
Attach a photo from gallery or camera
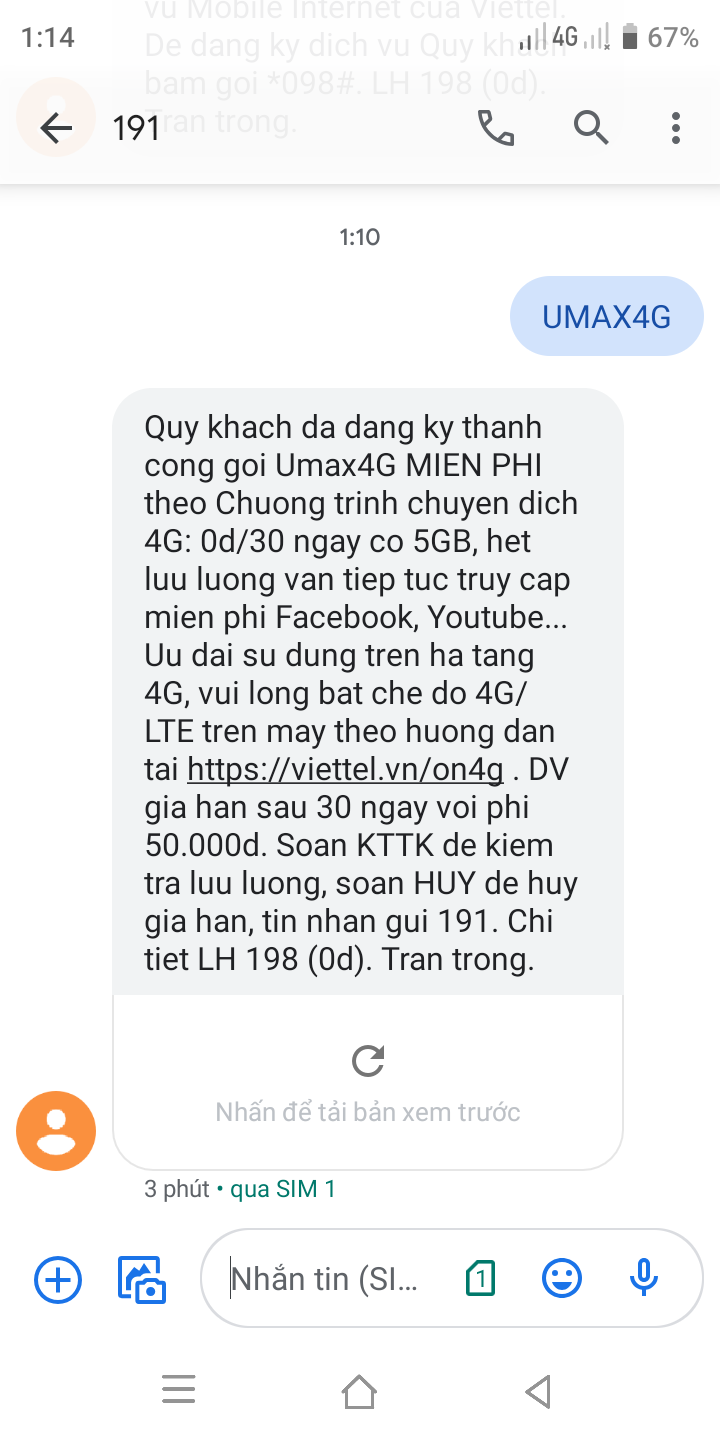pos(142,1279)
